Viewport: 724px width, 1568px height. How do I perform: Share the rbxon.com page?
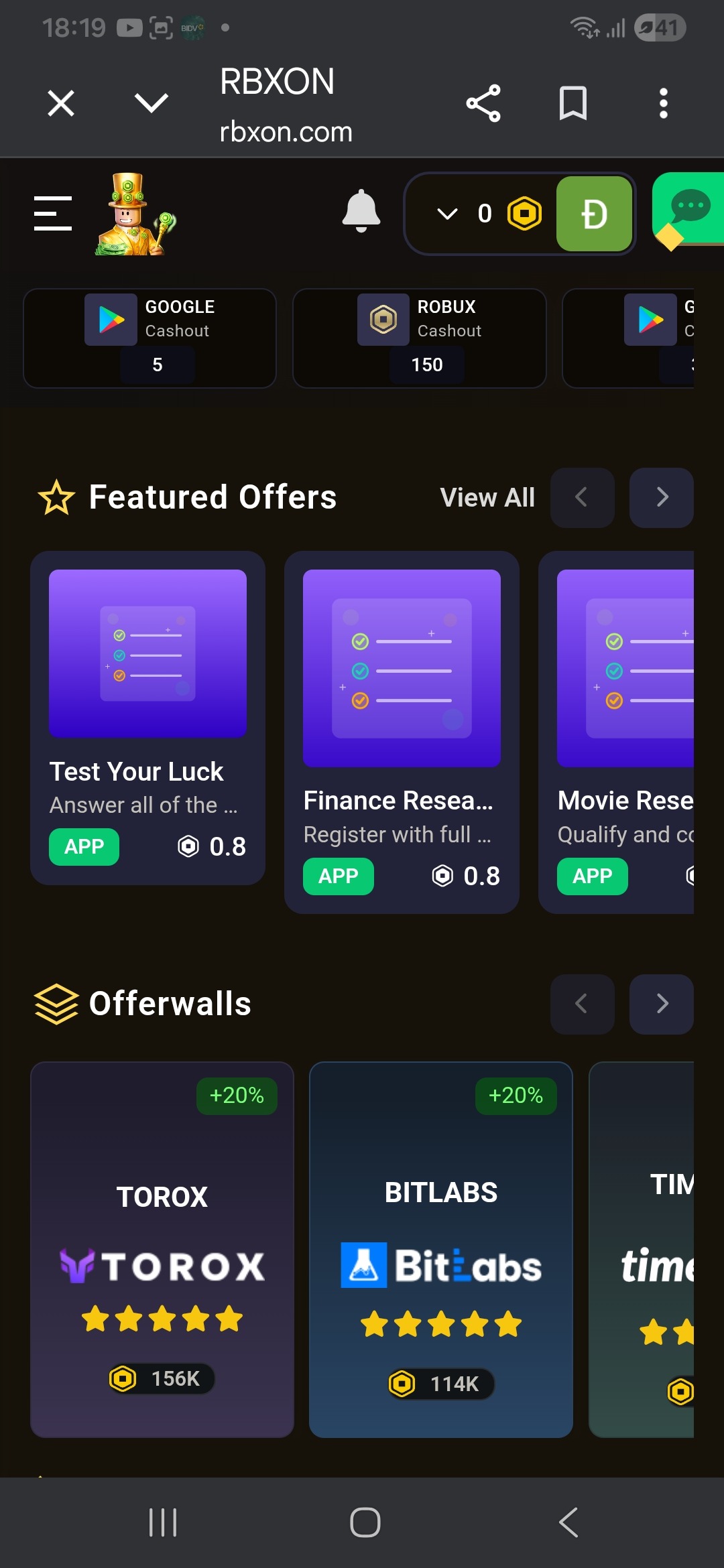(483, 103)
